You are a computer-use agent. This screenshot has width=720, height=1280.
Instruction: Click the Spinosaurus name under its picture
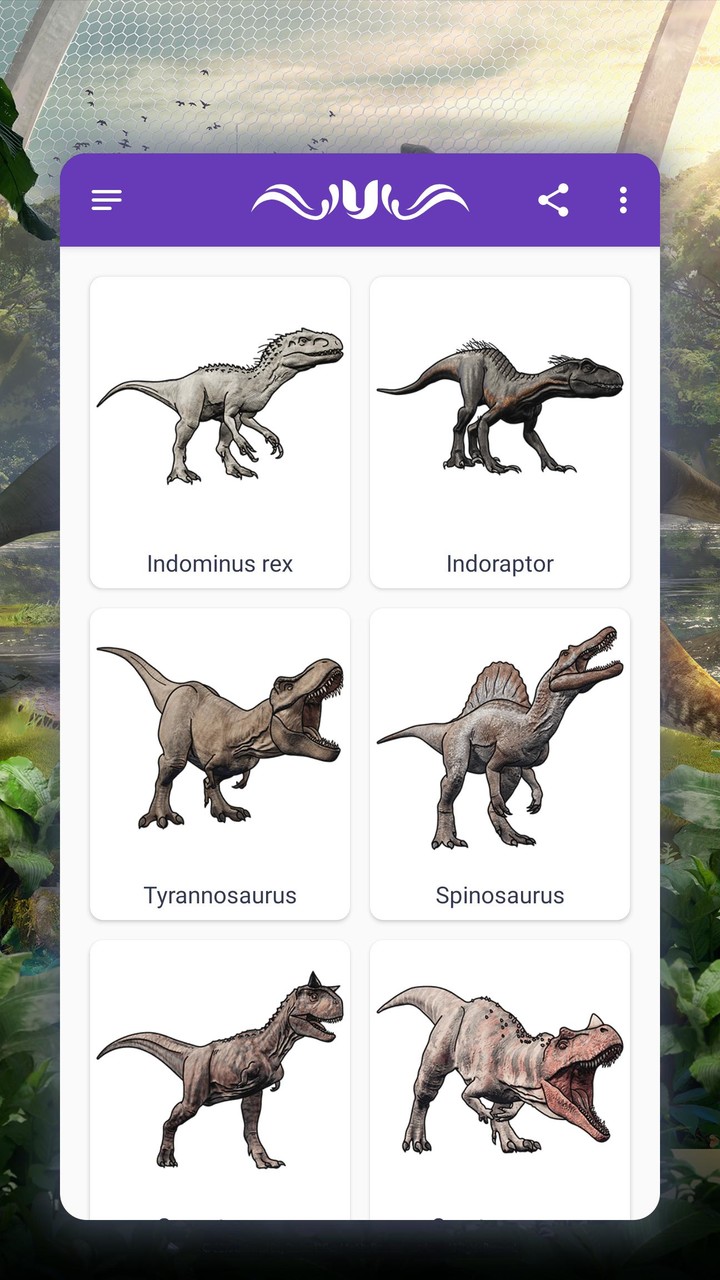tap(500, 895)
